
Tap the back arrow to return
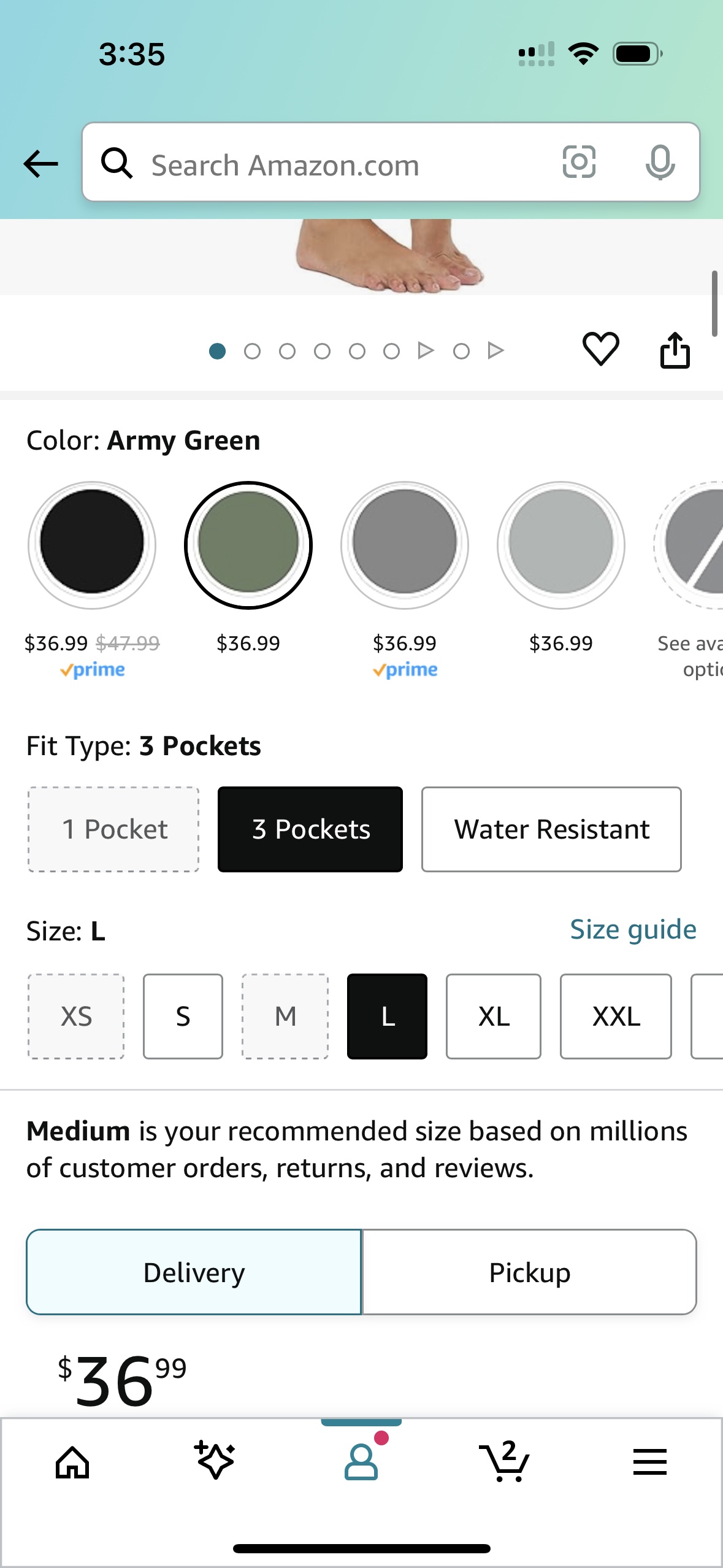point(39,163)
